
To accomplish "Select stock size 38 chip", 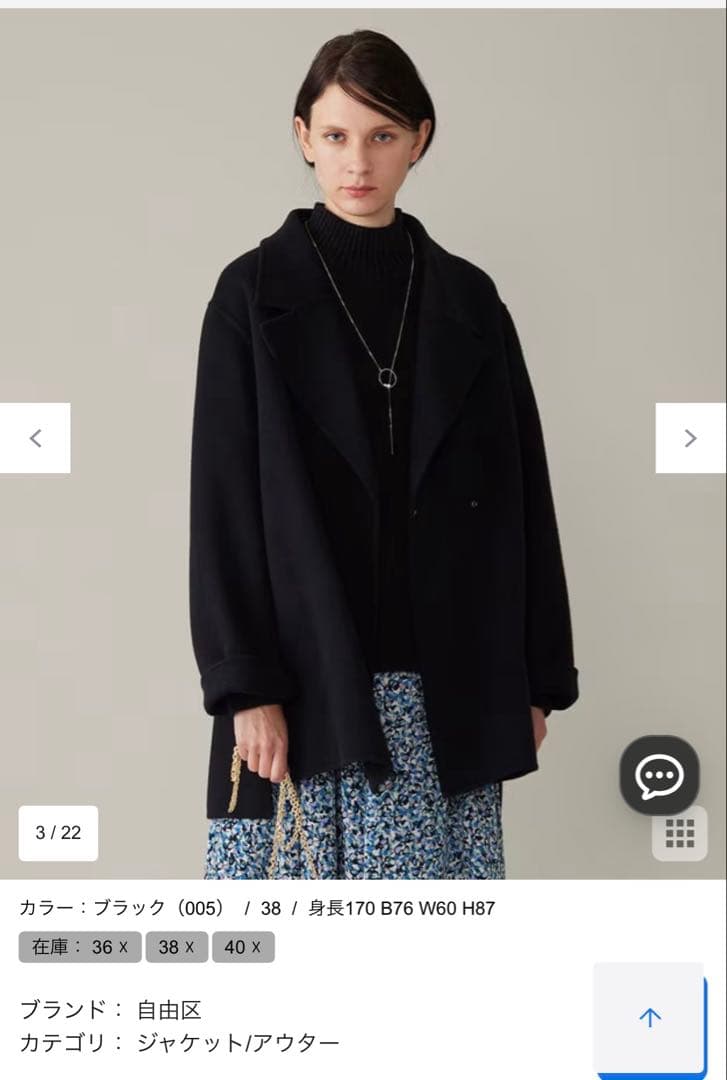I will click(176, 947).
